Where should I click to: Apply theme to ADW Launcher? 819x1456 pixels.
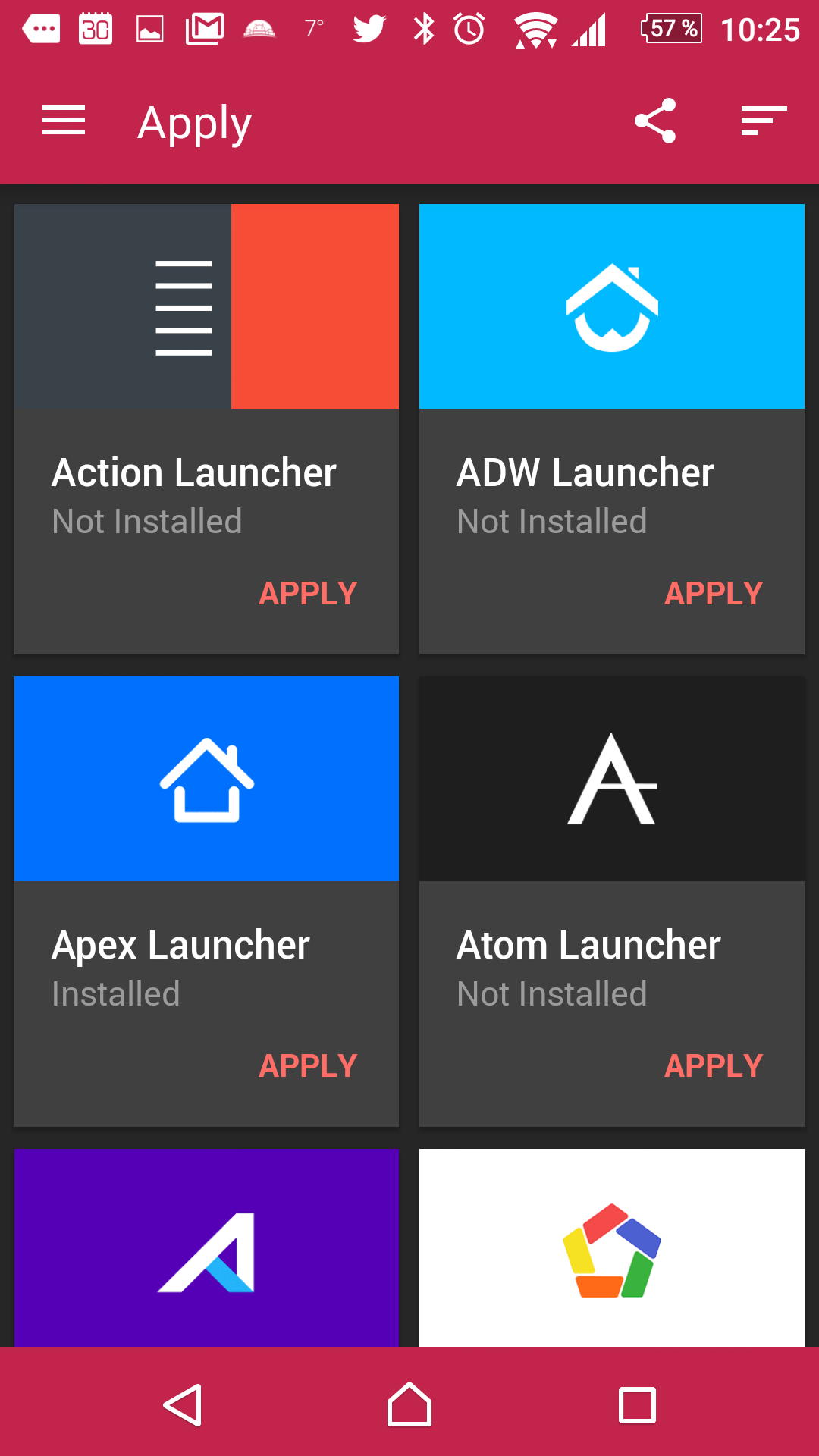714,593
